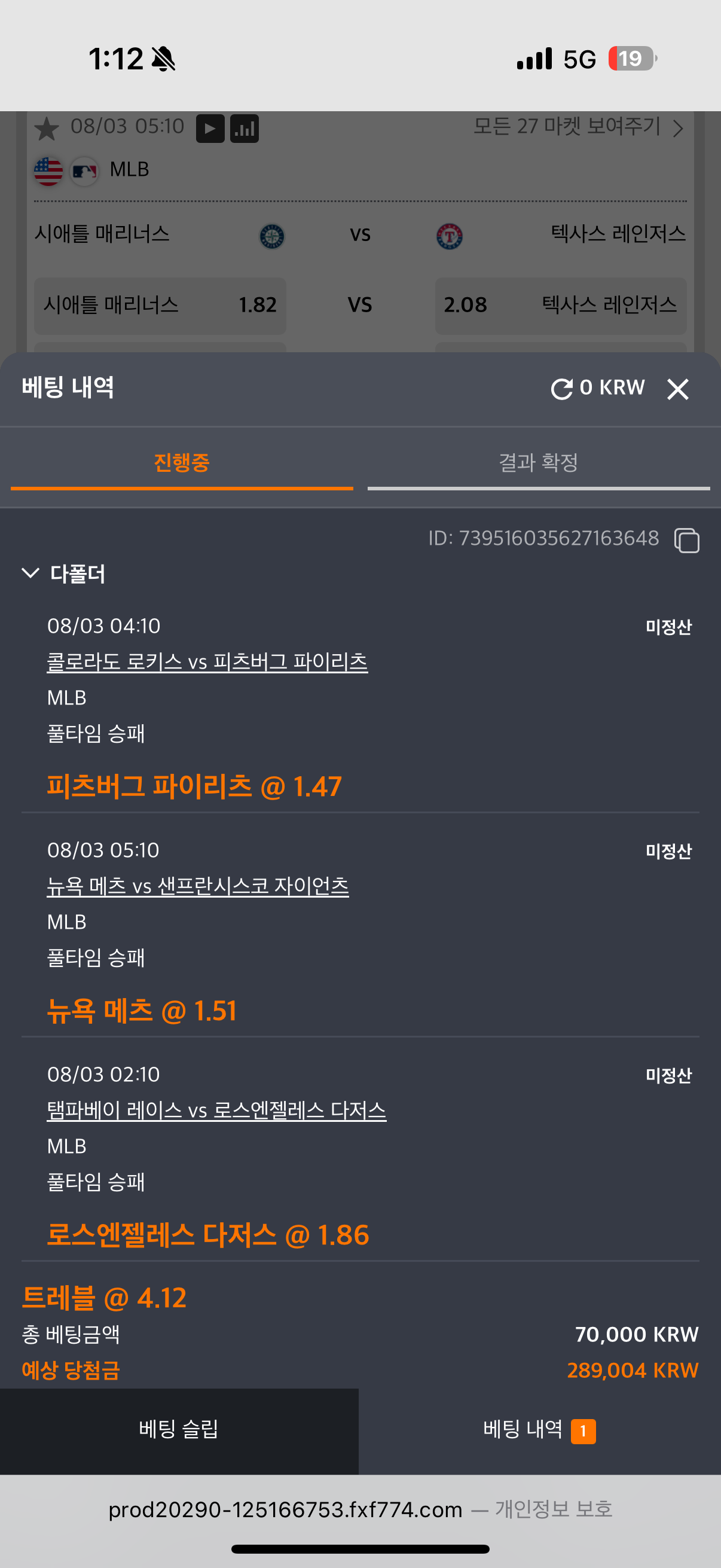Open 탬파베이 레이스 vs 로스엔젤레스 다저스 match
721x1568 pixels.
(216, 1111)
